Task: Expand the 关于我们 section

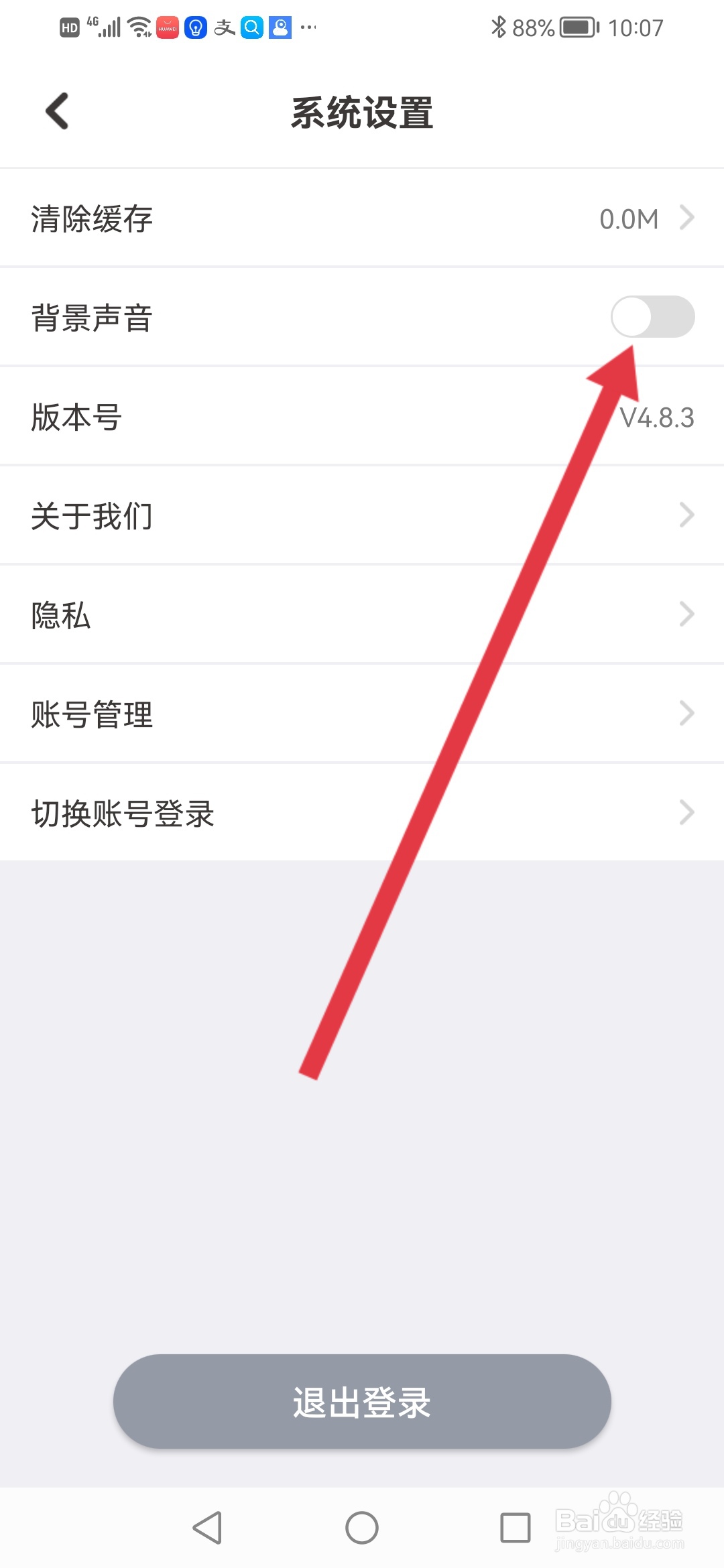Action: [x=686, y=515]
